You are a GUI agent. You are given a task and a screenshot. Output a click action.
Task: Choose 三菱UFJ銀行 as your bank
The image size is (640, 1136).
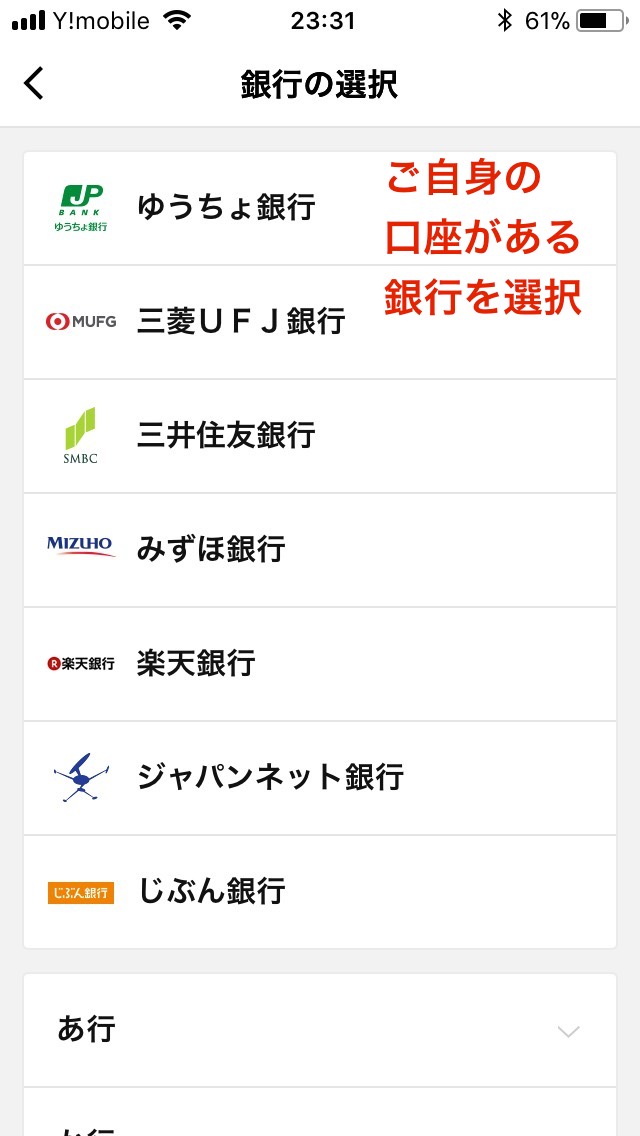click(x=320, y=322)
